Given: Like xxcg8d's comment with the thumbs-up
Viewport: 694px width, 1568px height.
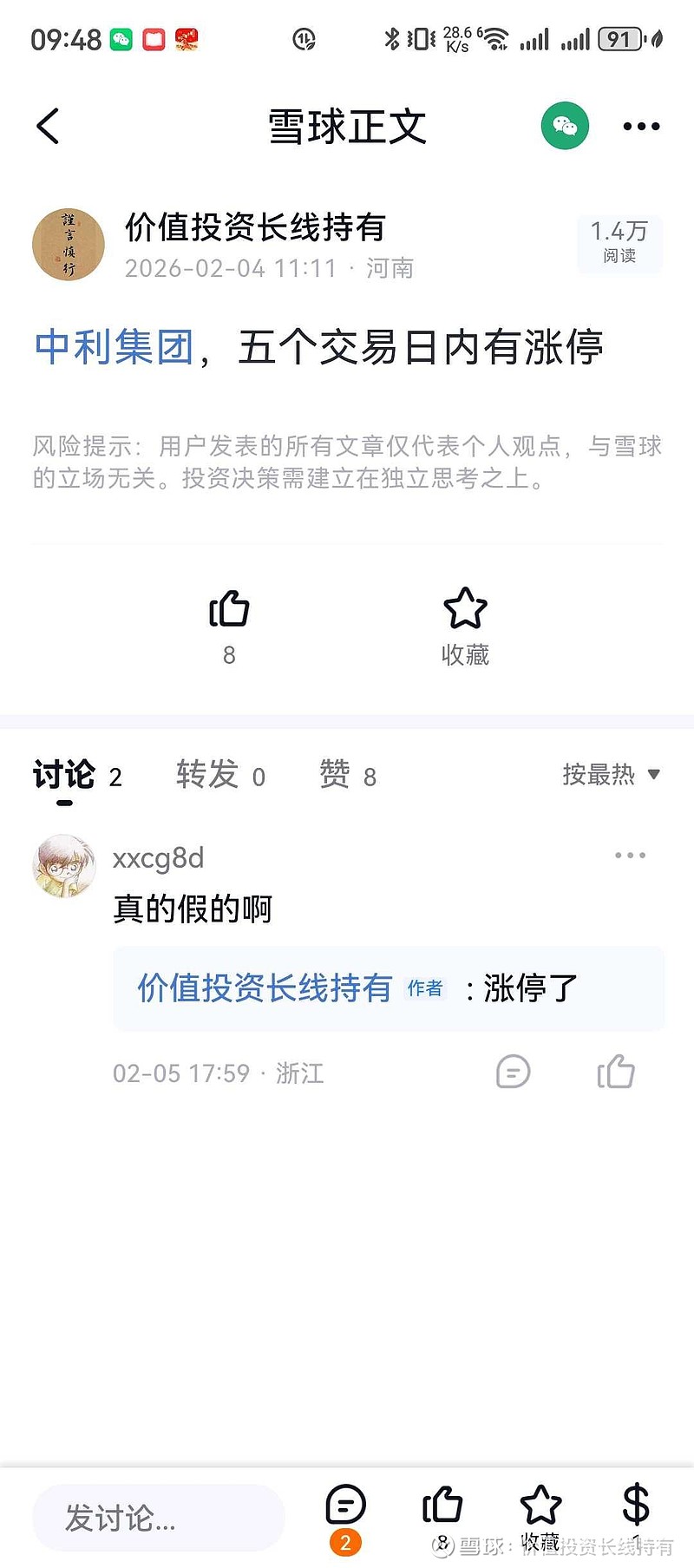Looking at the screenshot, I should [x=616, y=1073].
